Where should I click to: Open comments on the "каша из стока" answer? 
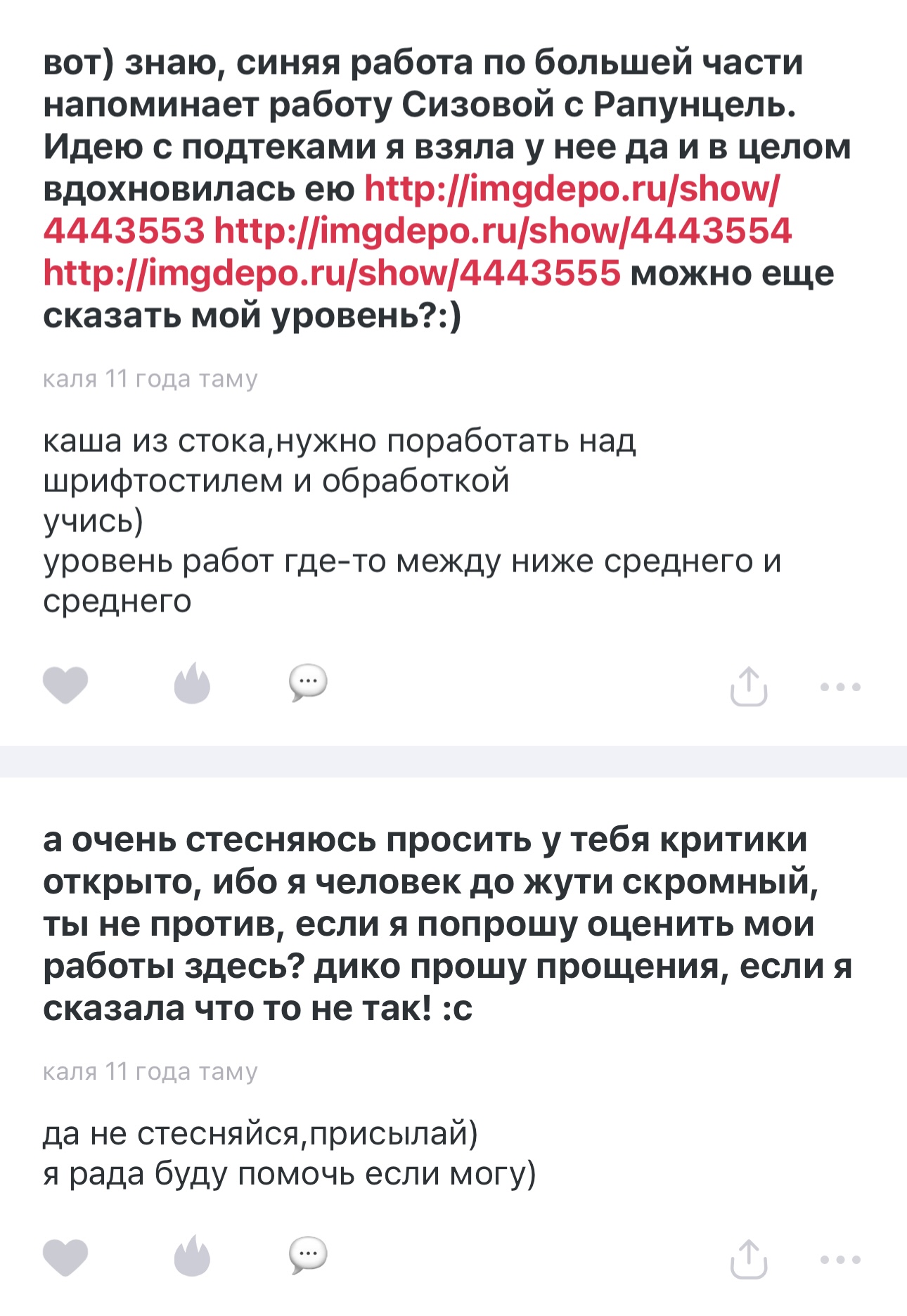tap(308, 683)
